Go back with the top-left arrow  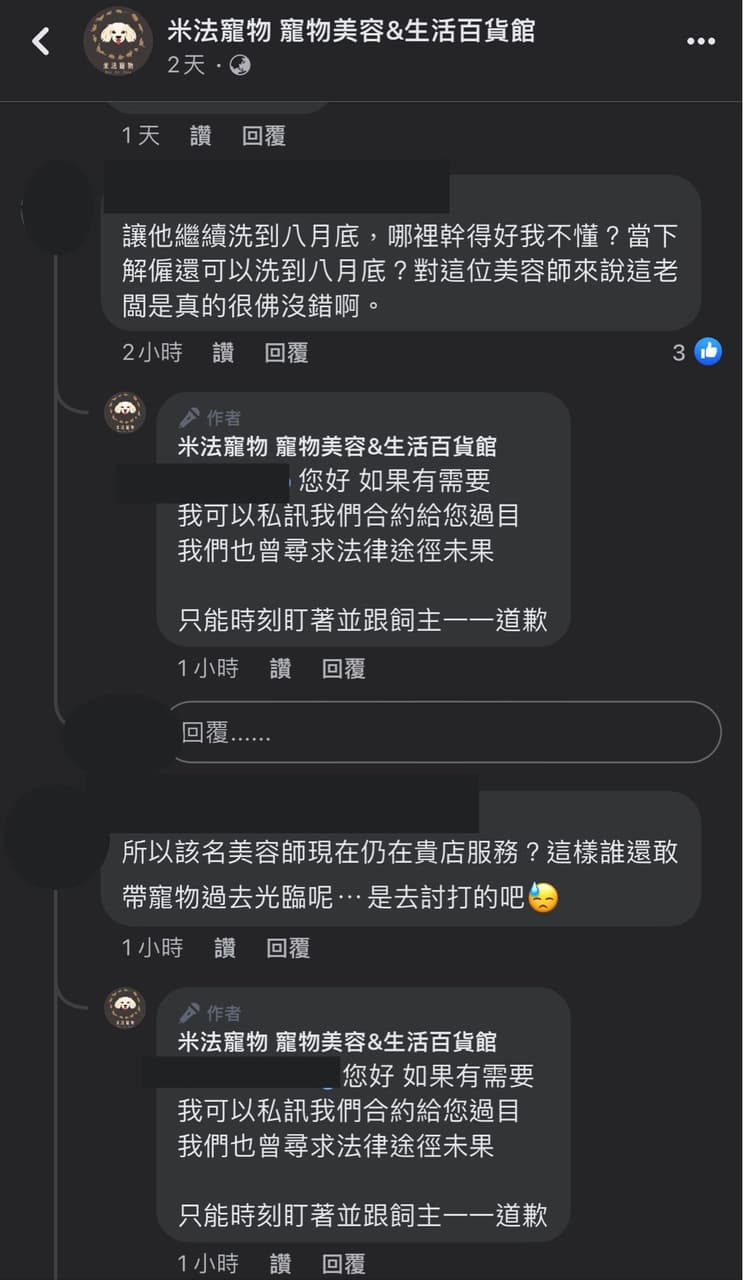41,42
